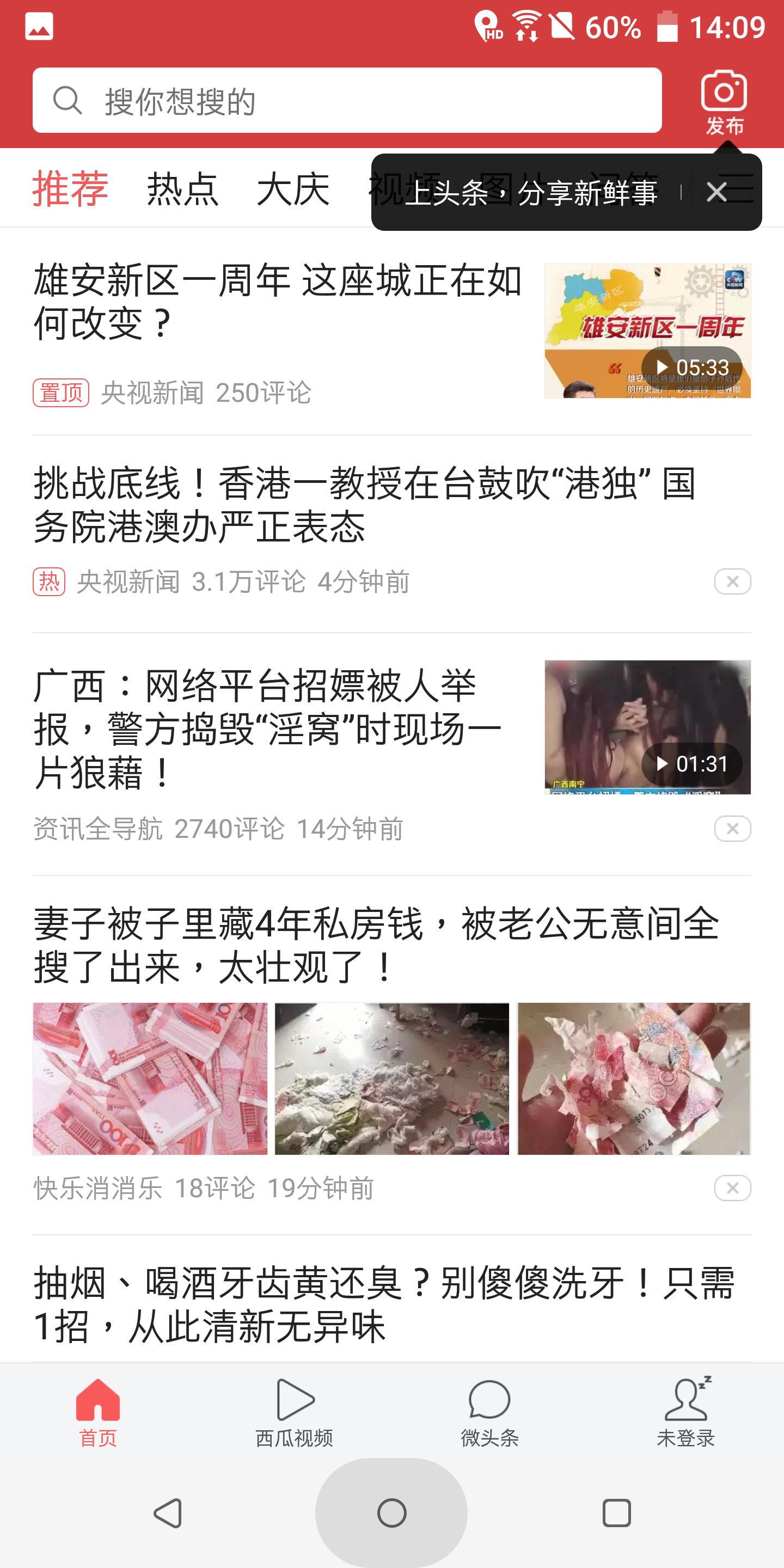Viewport: 784px width, 1568px height.
Task: Dismiss the 快乐消消乐 post
Action: 732,1187
